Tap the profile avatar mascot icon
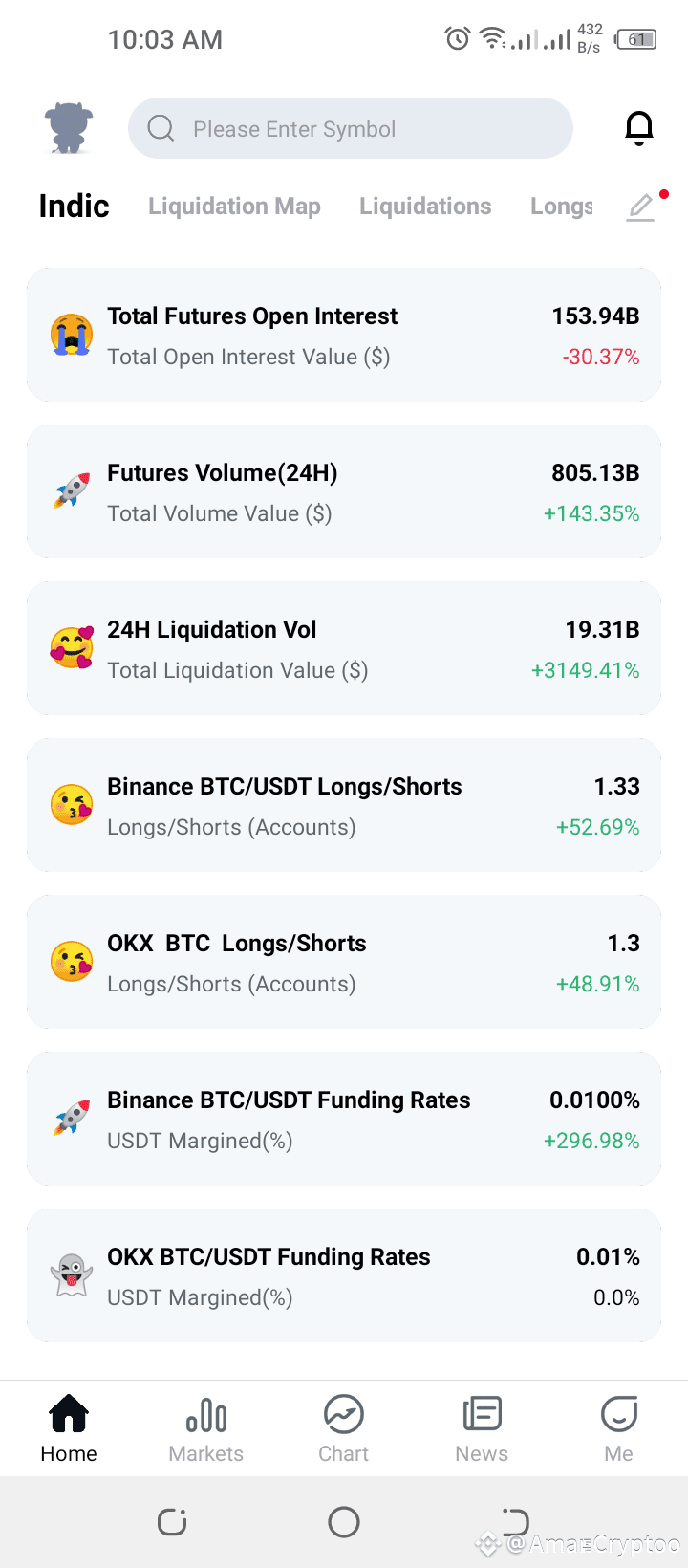 coord(69,128)
